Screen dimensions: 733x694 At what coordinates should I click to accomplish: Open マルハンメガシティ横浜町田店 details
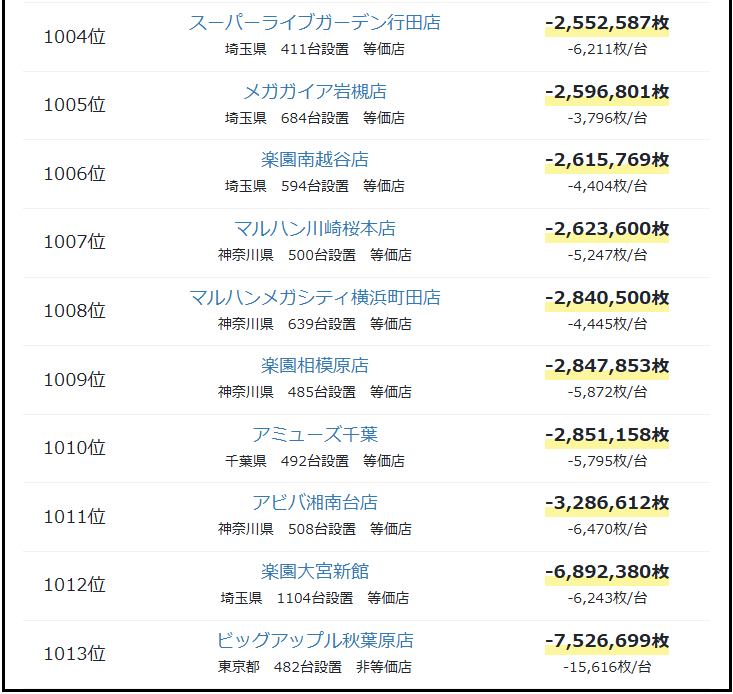(314, 298)
